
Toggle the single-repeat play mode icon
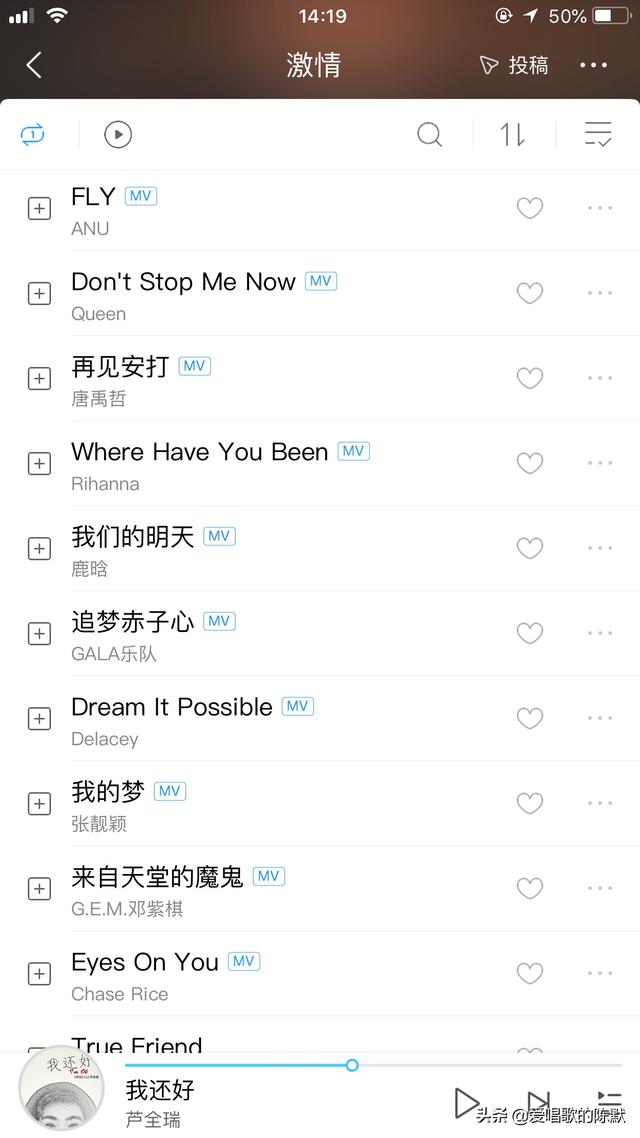point(33,134)
